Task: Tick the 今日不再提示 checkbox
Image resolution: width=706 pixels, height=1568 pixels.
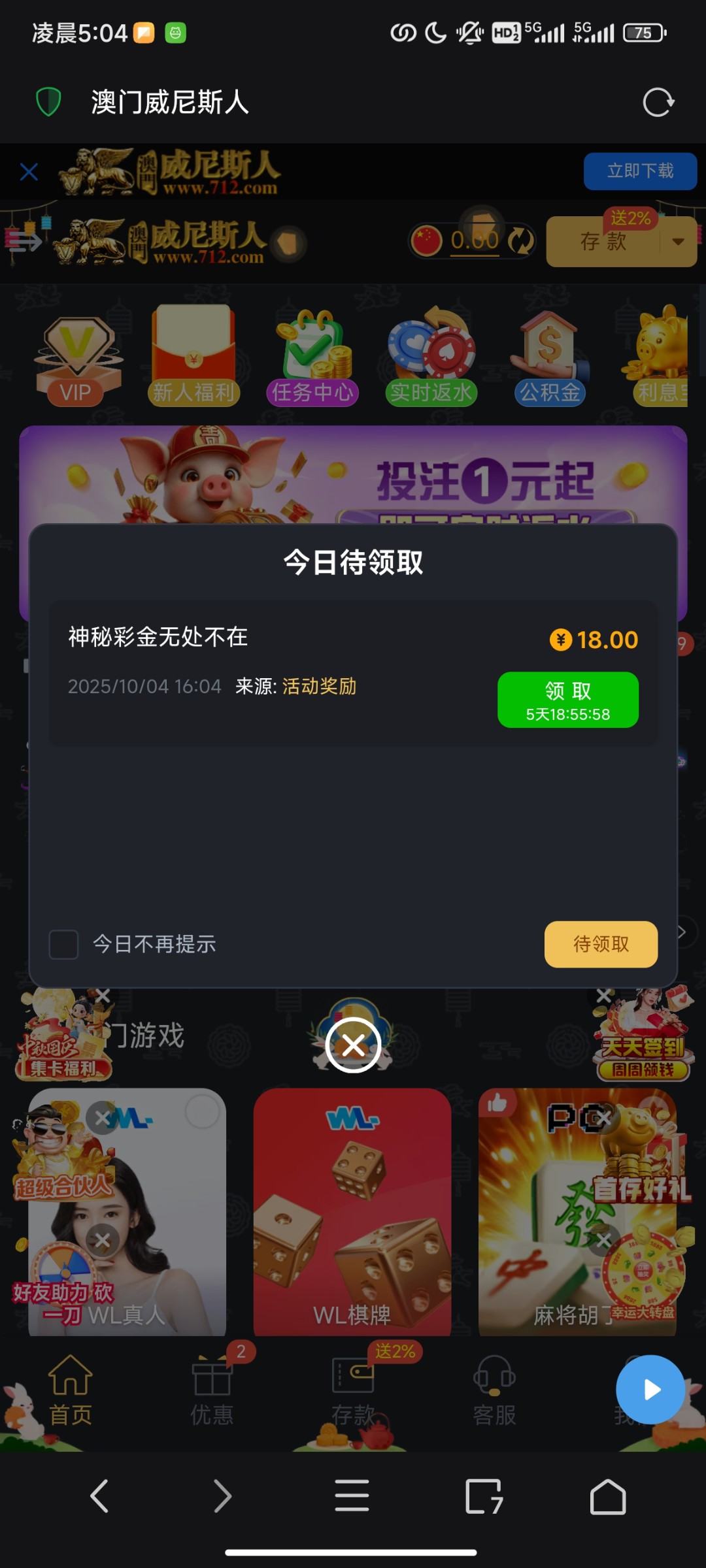Action: pyautogui.click(x=64, y=945)
